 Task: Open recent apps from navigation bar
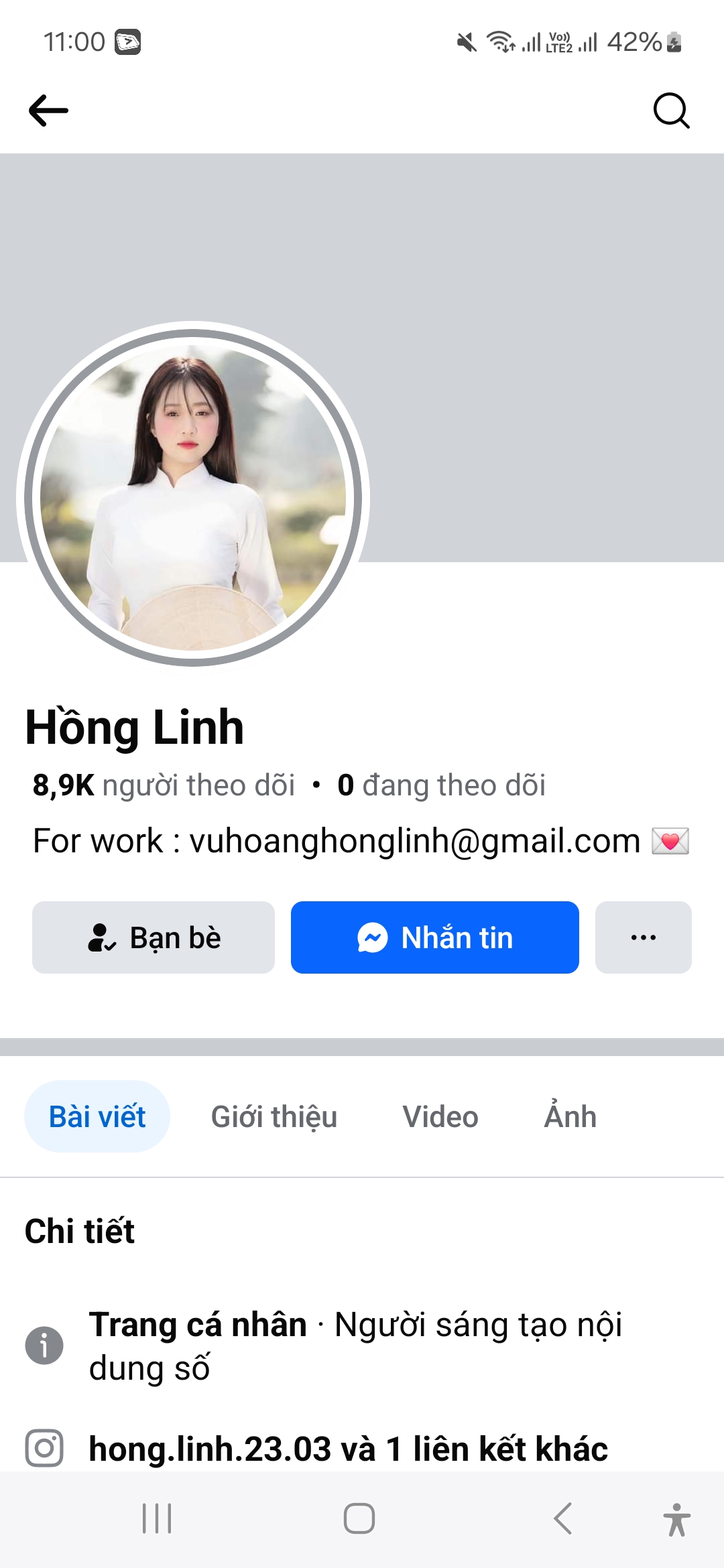point(157,1518)
